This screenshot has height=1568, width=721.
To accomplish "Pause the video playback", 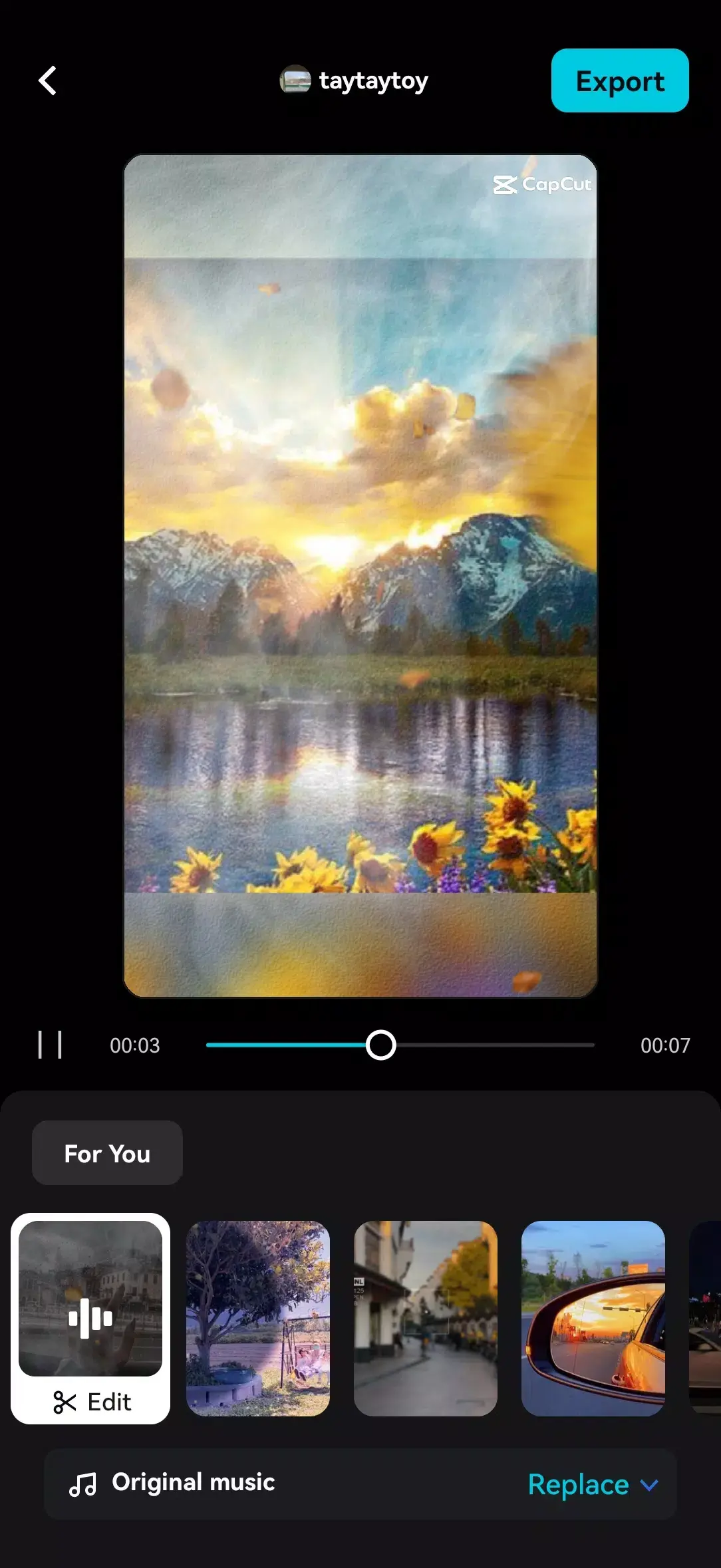I will [51, 1045].
